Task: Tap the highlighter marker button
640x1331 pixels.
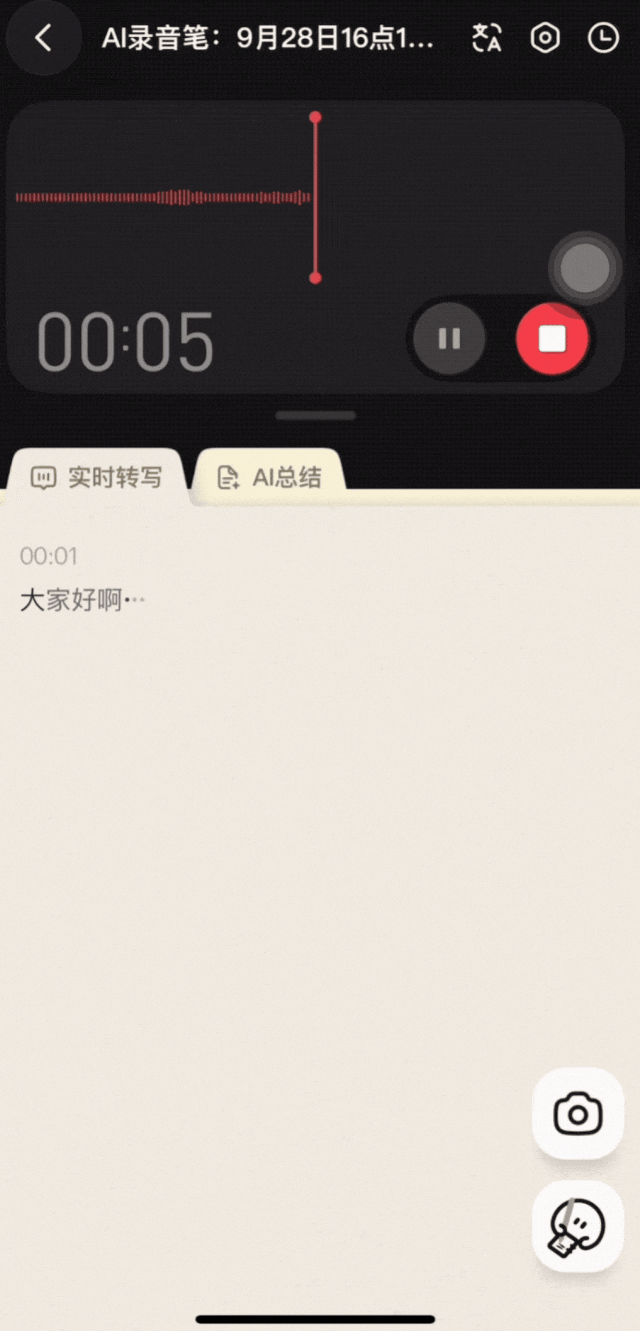Action: point(578,1226)
